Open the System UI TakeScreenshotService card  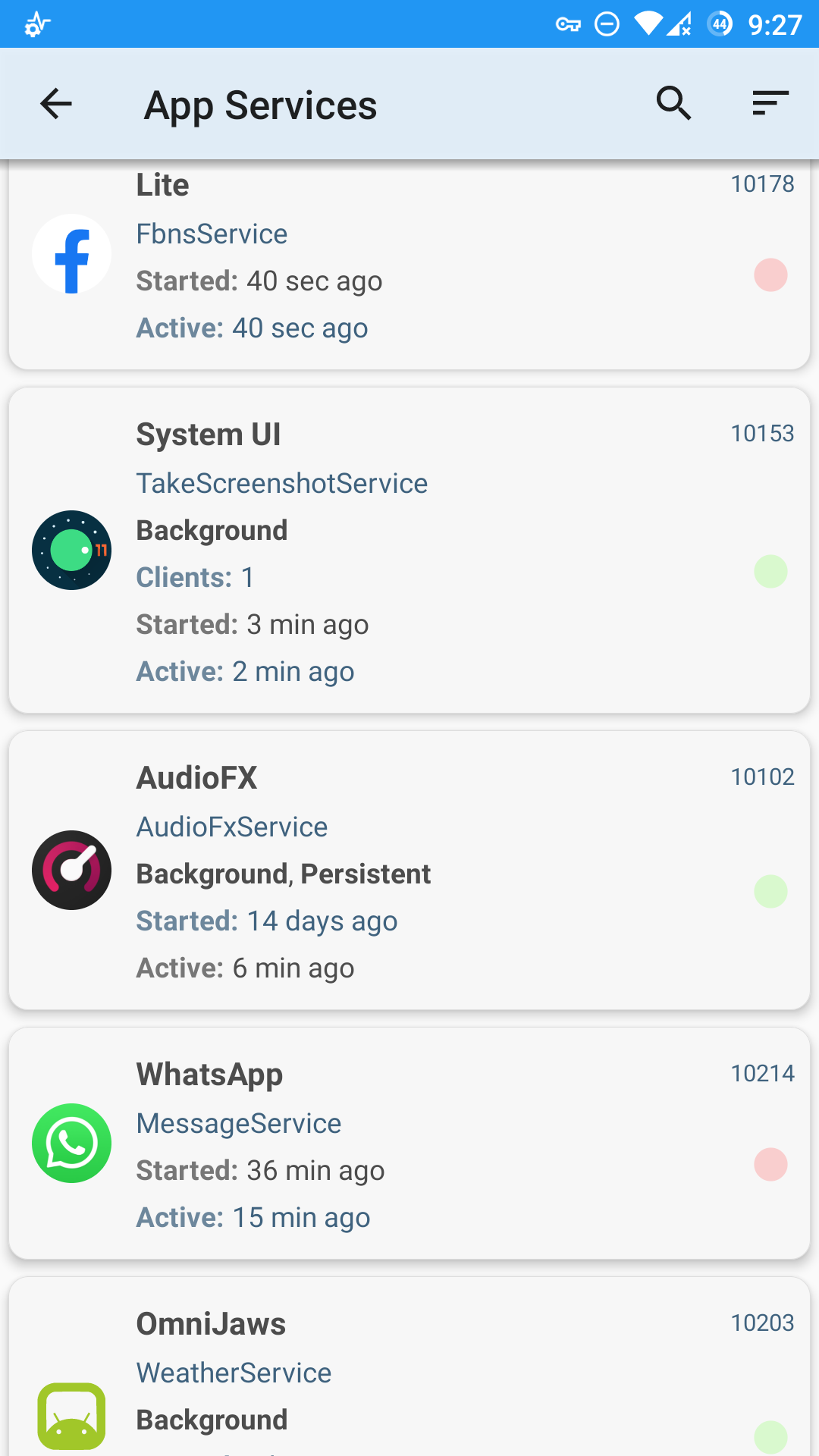(x=409, y=551)
